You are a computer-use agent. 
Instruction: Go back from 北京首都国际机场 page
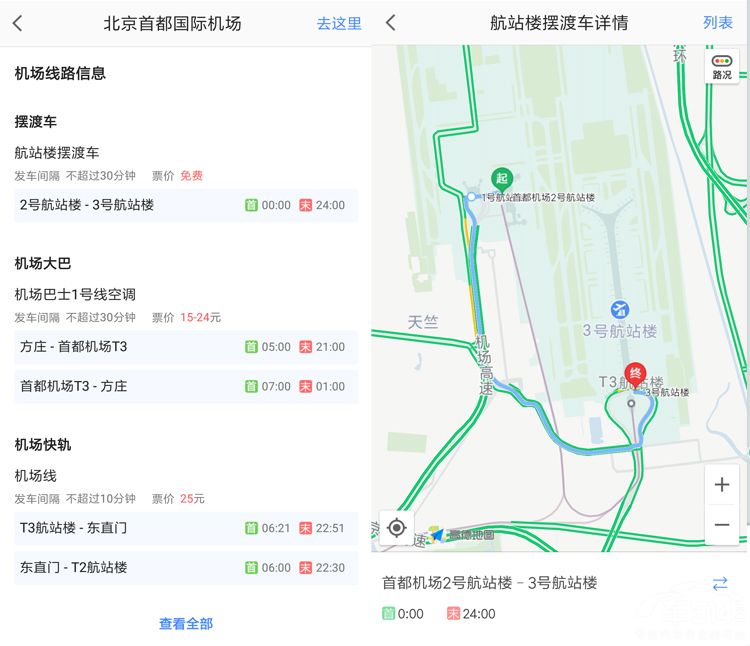click(x=18, y=23)
